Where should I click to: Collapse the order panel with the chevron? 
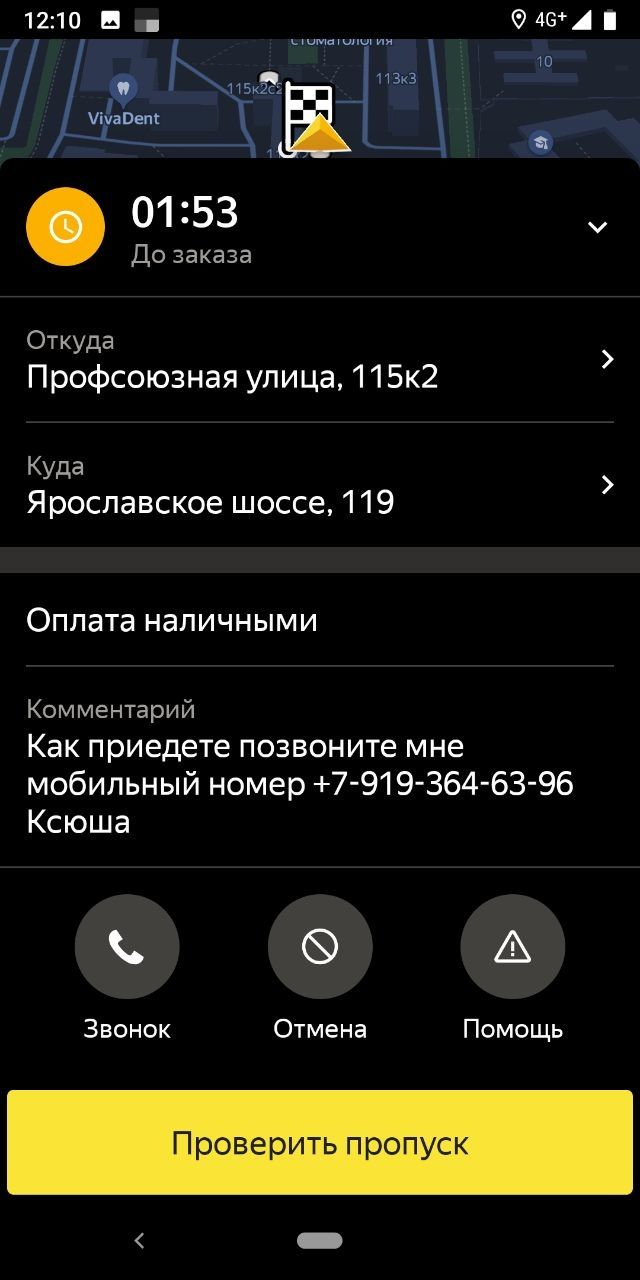[597, 227]
